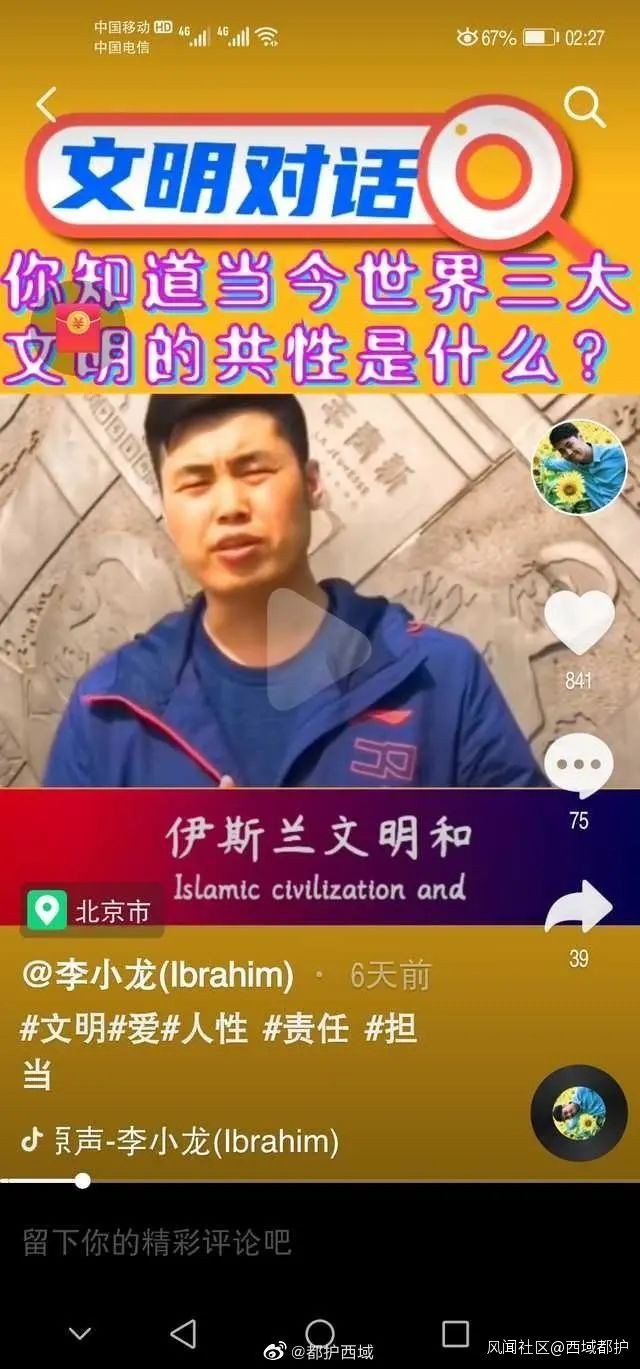Tap the comment field 留下你的精彩评论吧
640x1369 pixels.
[157, 1242]
